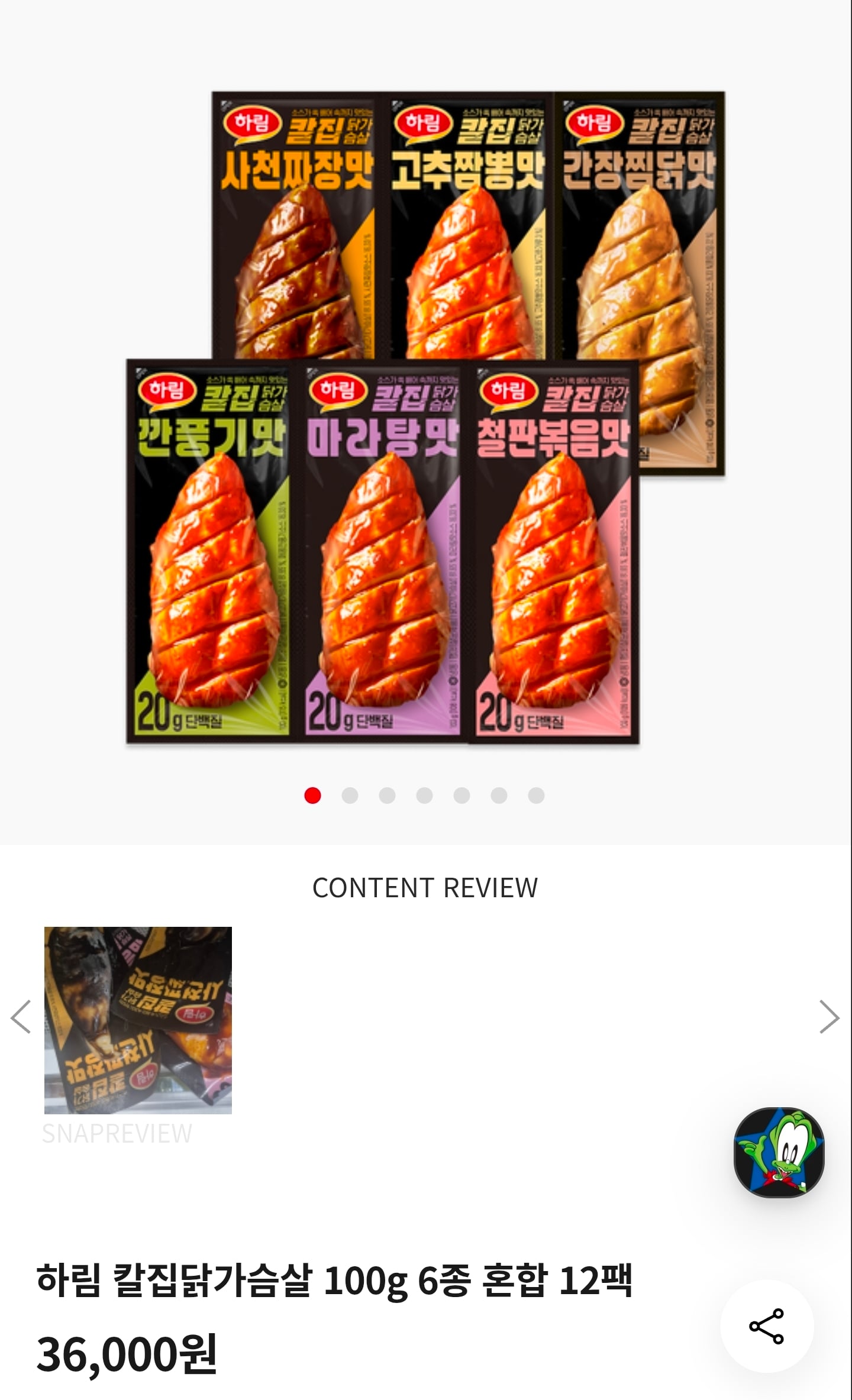This screenshot has width=852, height=1400.
Task: Select the last carousel pagination dot
Action: 534,796
